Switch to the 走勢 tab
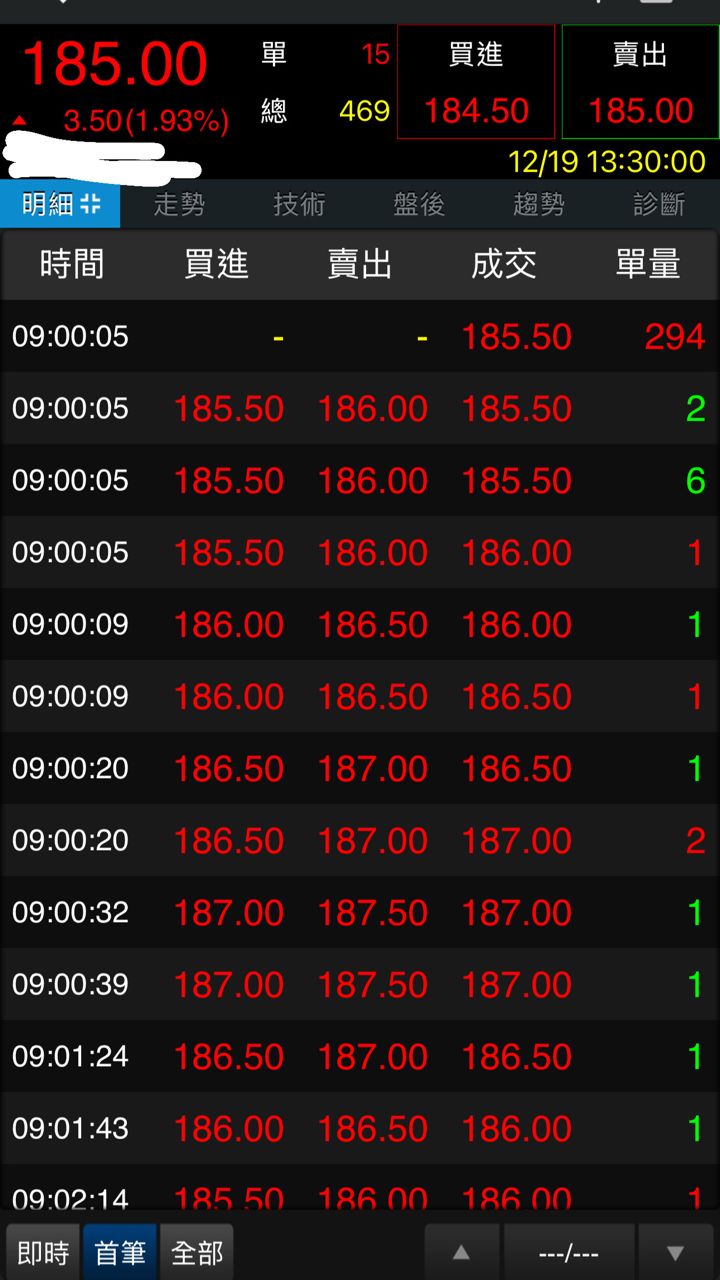720x1280 pixels. pyautogui.click(x=180, y=205)
